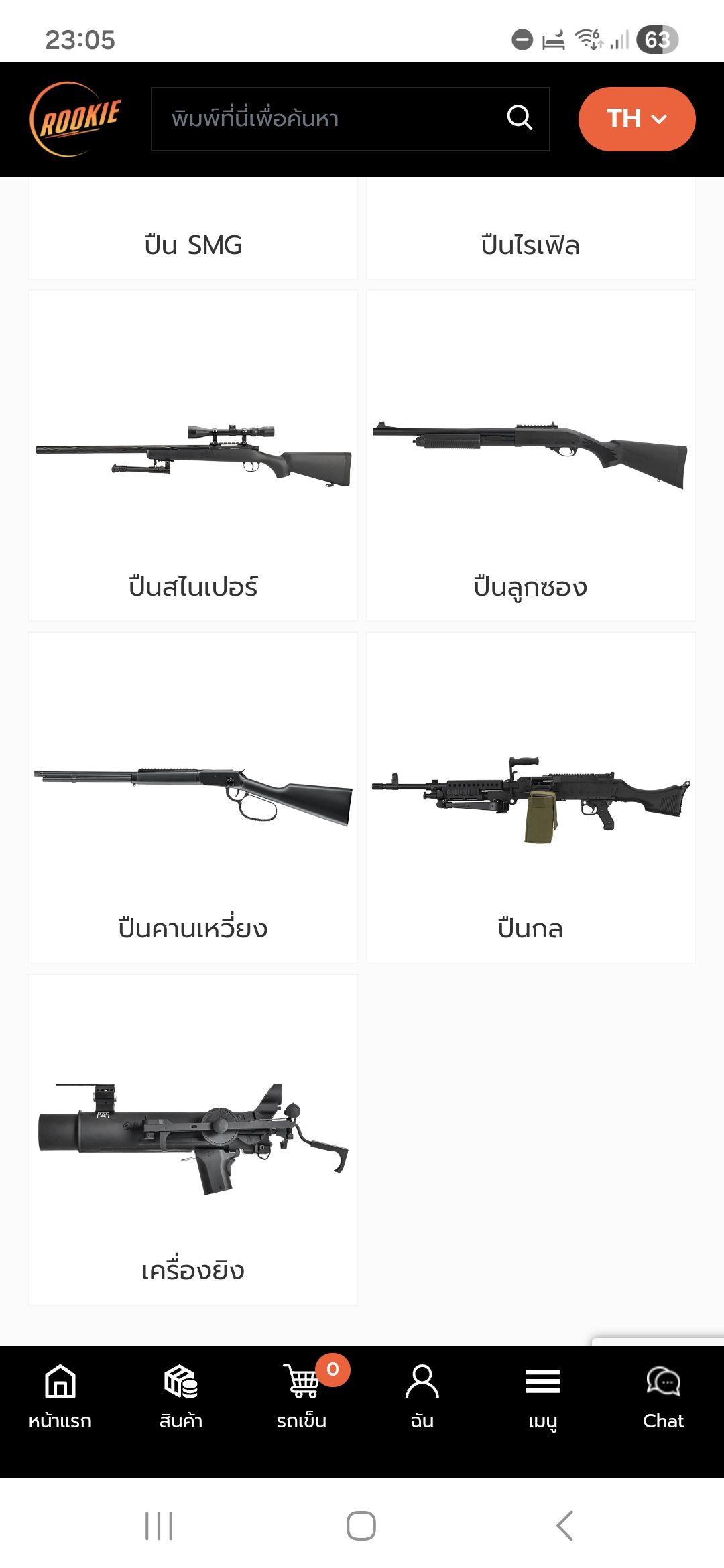Tap the magnifier search icon
This screenshot has width=724, height=1568.
[x=520, y=118]
